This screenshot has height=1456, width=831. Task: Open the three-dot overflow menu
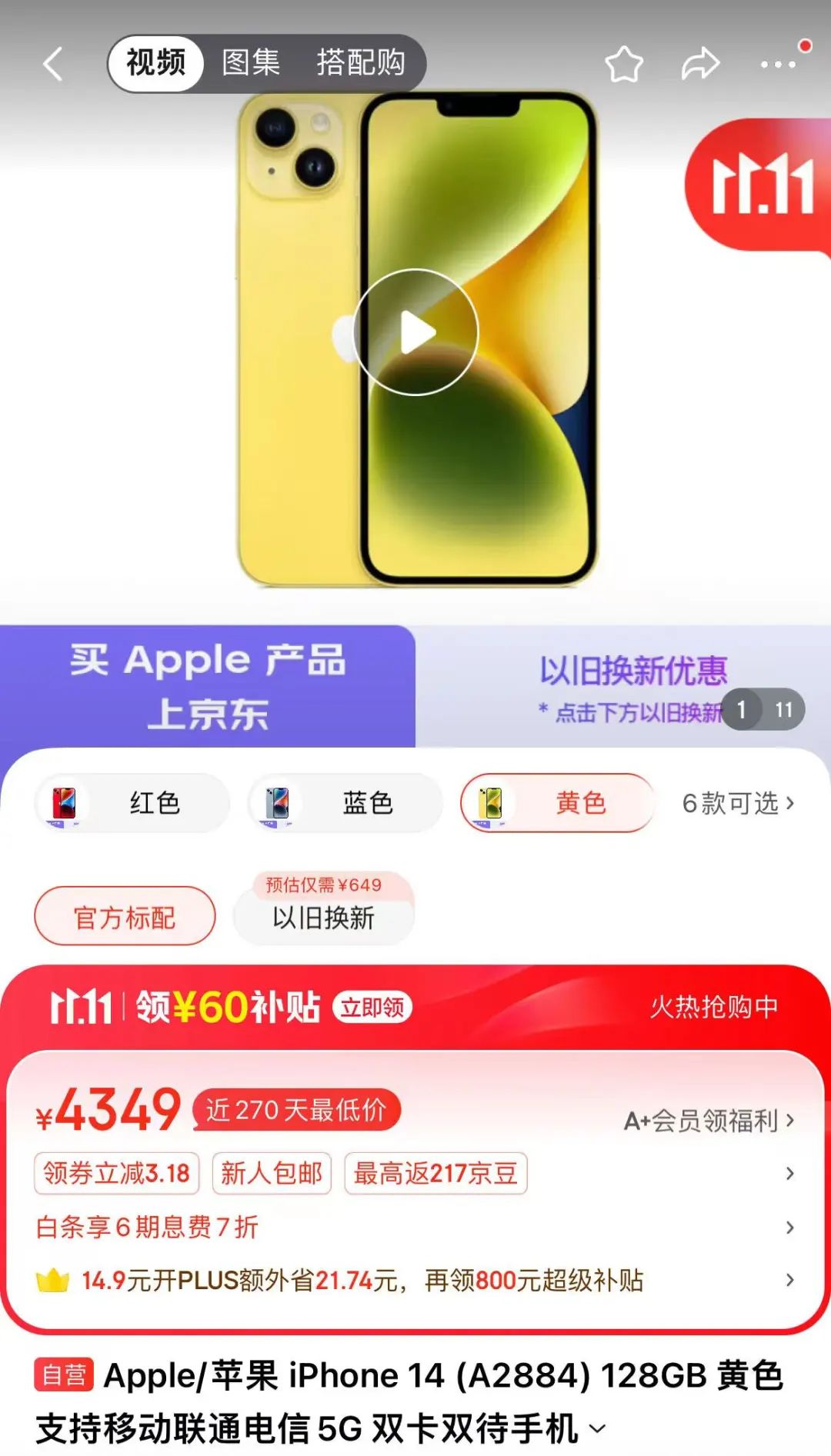[x=778, y=65]
